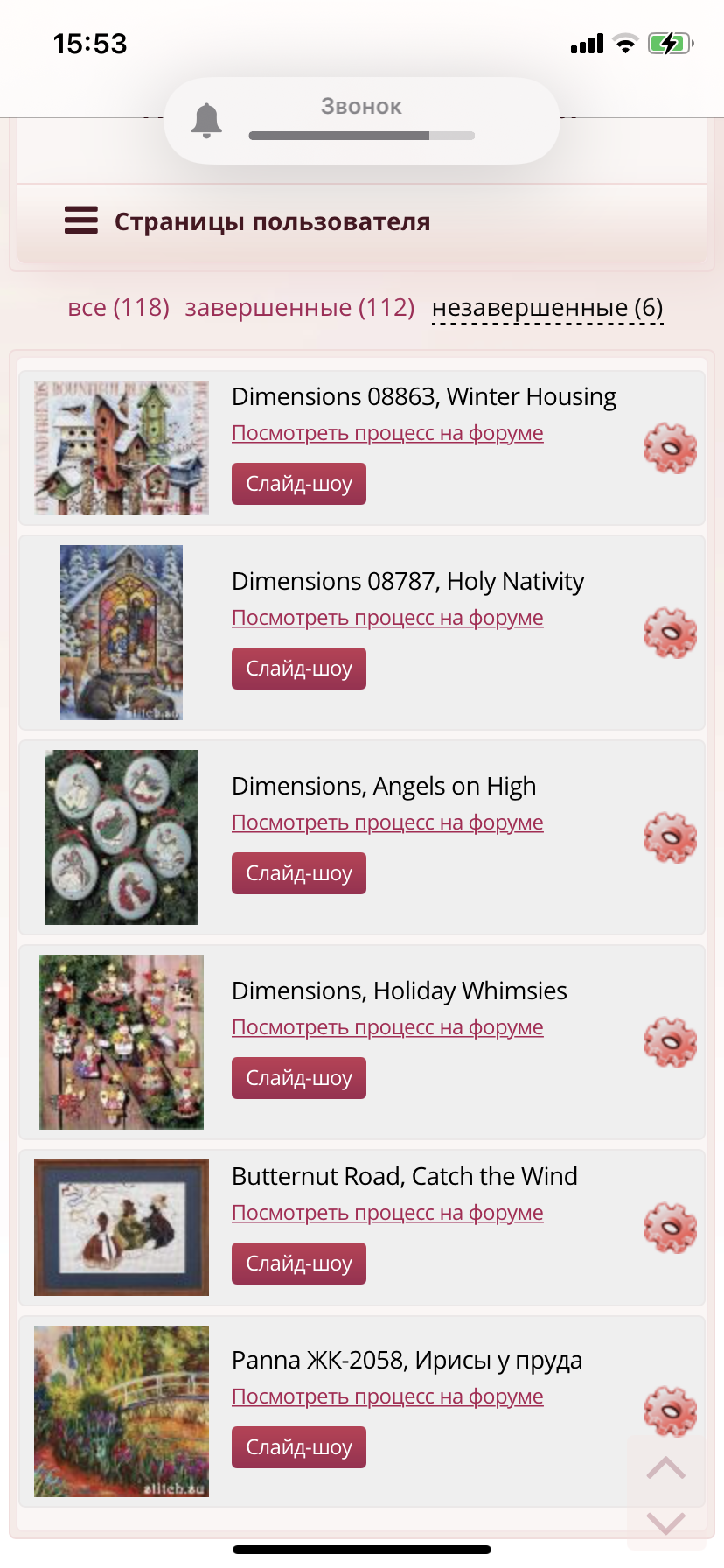
Task: Open settings gear for Catch the Wind
Action: 670,1228
